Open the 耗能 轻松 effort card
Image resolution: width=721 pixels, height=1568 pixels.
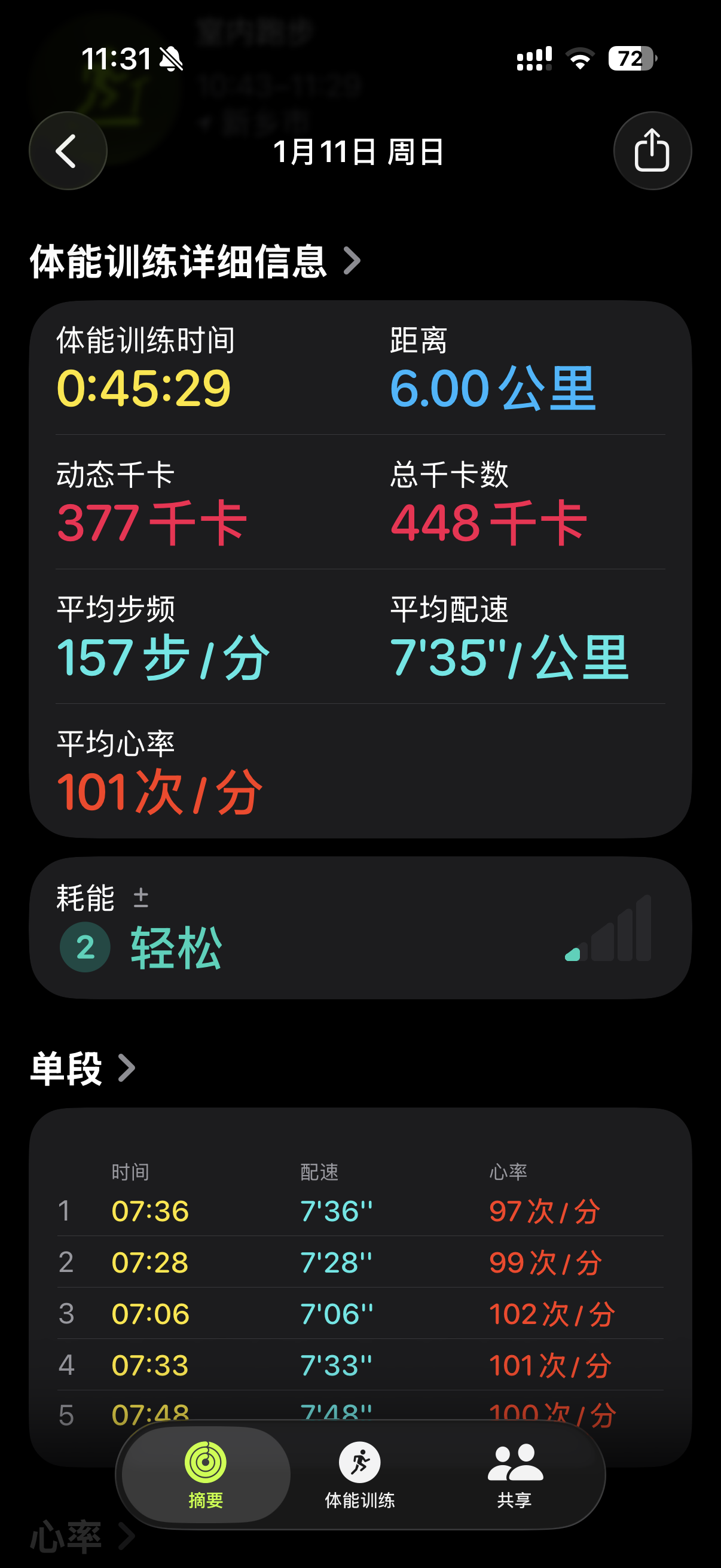coord(360,928)
